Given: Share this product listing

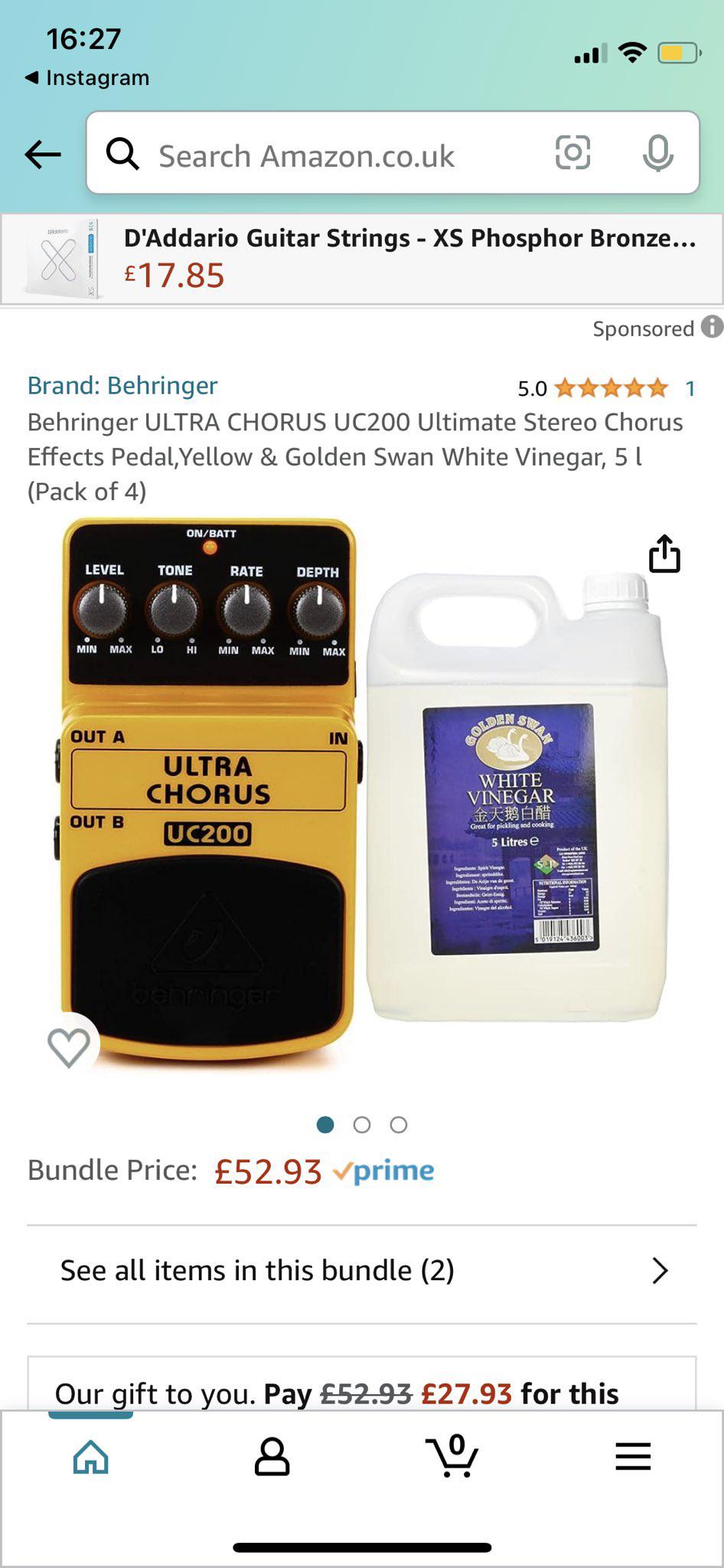Looking at the screenshot, I should click(x=664, y=554).
